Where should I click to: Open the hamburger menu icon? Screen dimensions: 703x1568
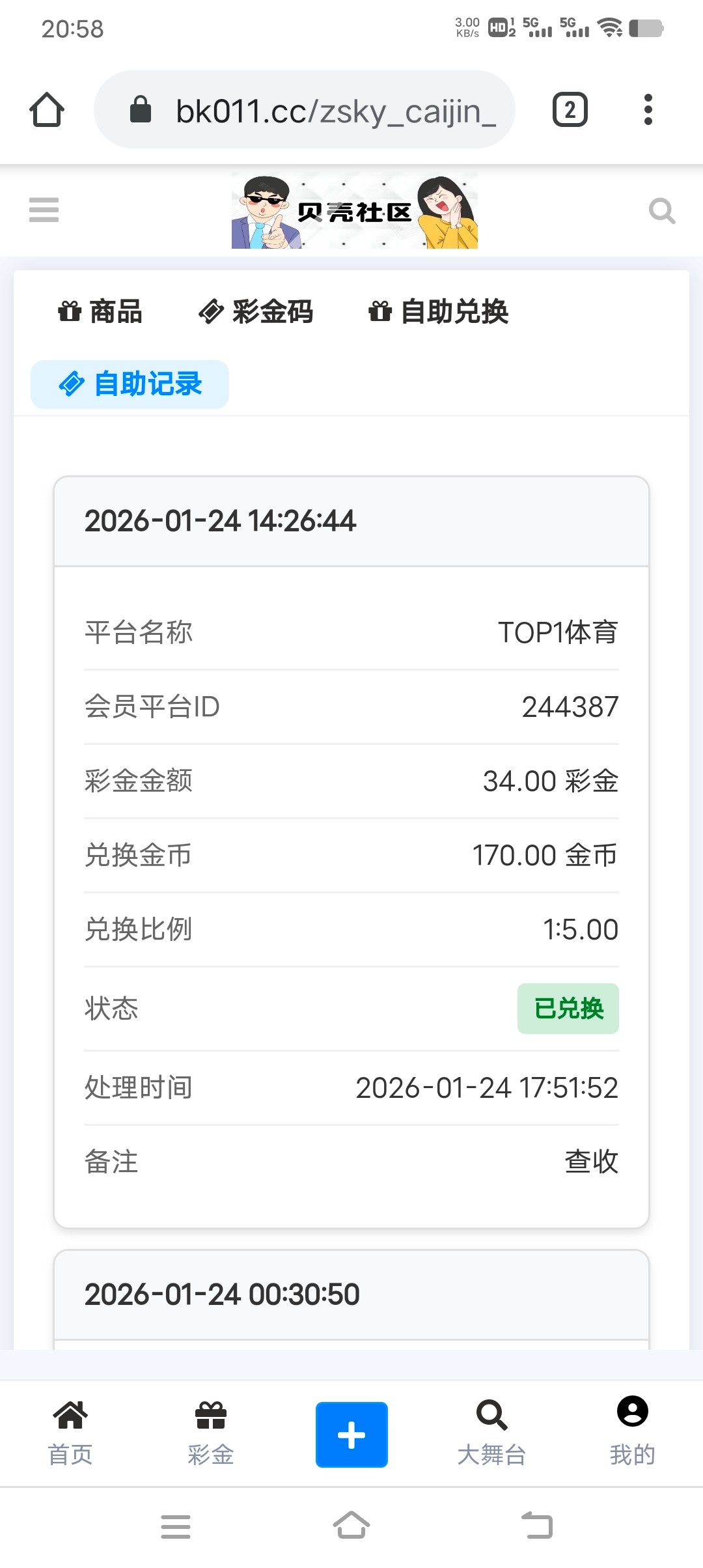coord(43,210)
